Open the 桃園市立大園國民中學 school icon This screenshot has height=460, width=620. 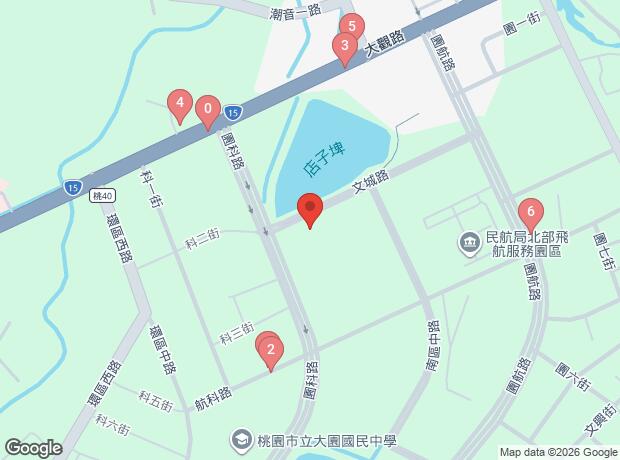[x=242, y=439]
